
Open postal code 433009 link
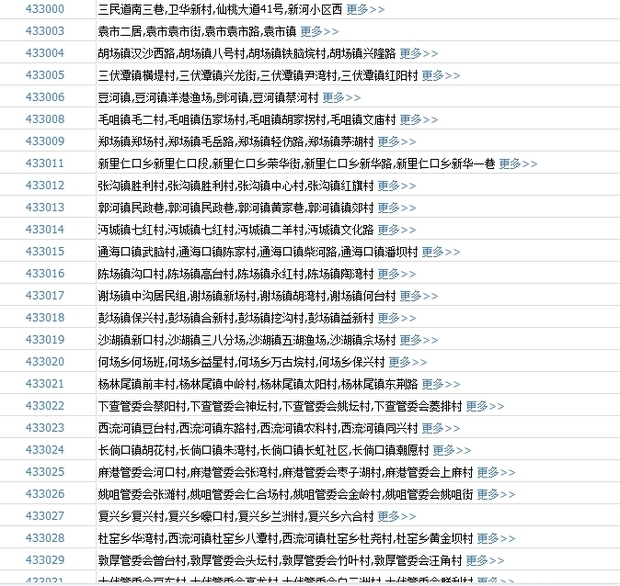tap(45, 141)
